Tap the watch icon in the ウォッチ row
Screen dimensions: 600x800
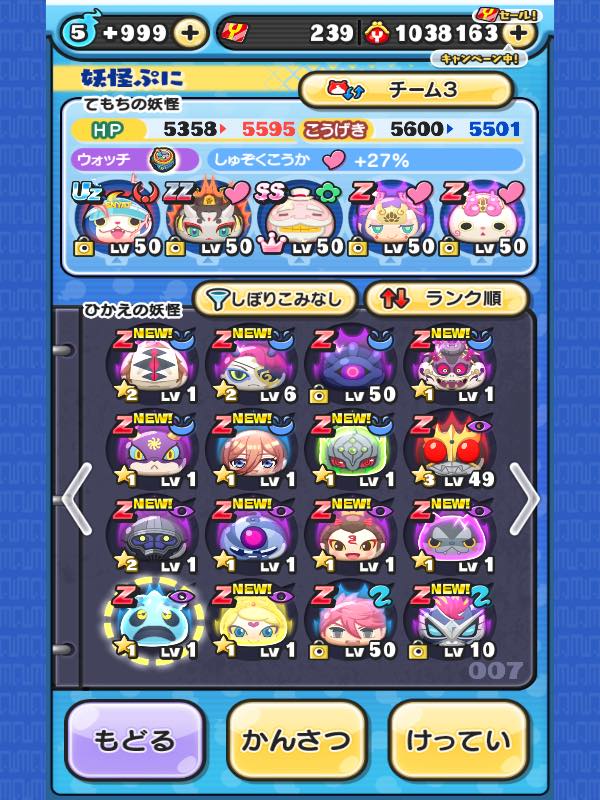coord(162,159)
